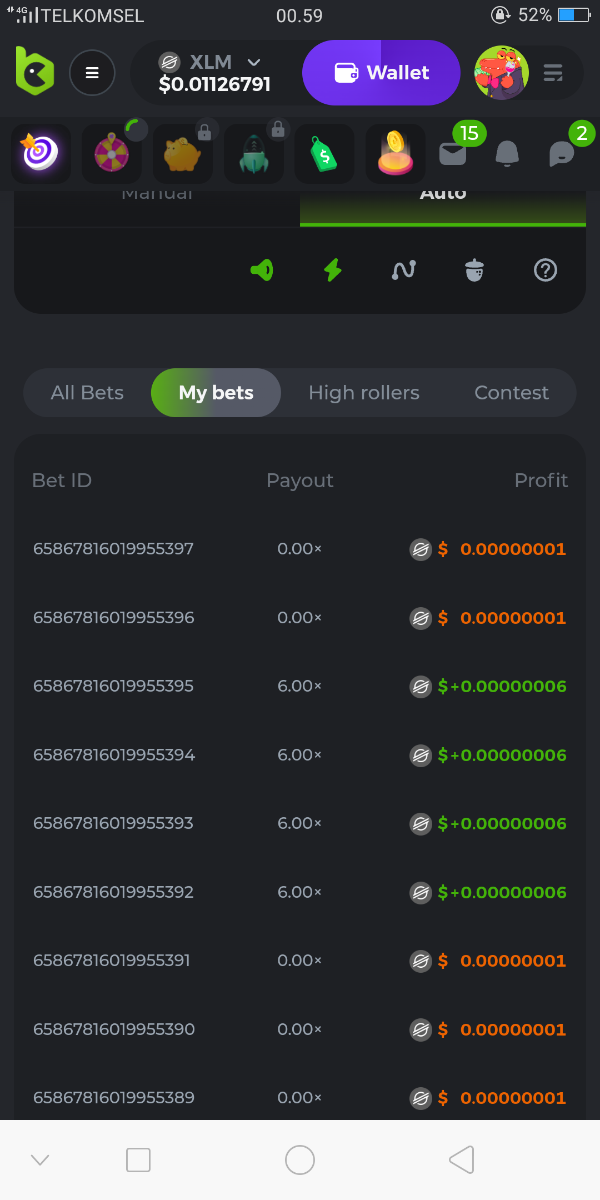
Task: Toggle the lightning turbo mode icon
Action: pyautogui.click(x=333, y=270)
